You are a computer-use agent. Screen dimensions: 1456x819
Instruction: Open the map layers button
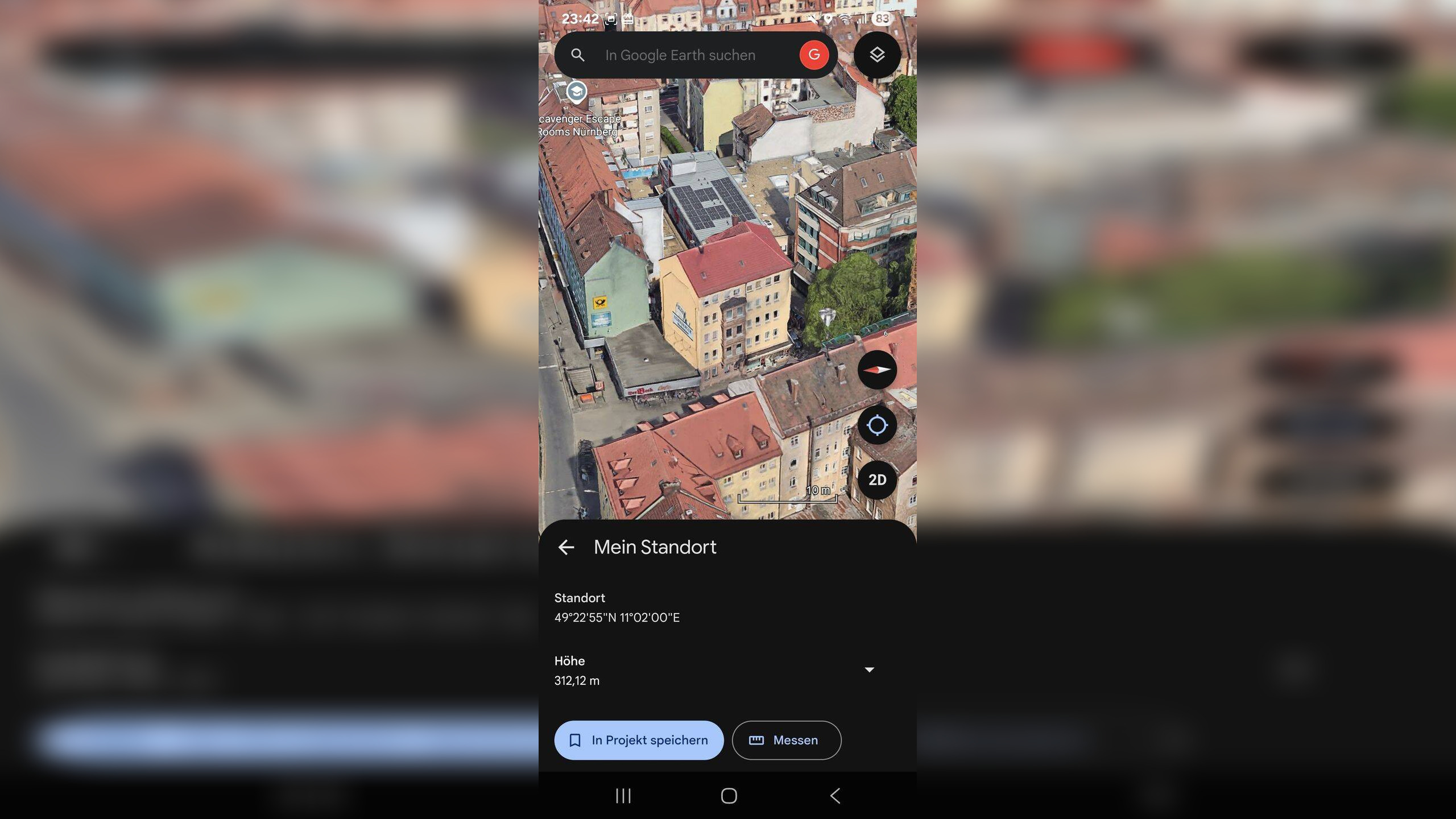pyautogui.click(x=876, y=55)
